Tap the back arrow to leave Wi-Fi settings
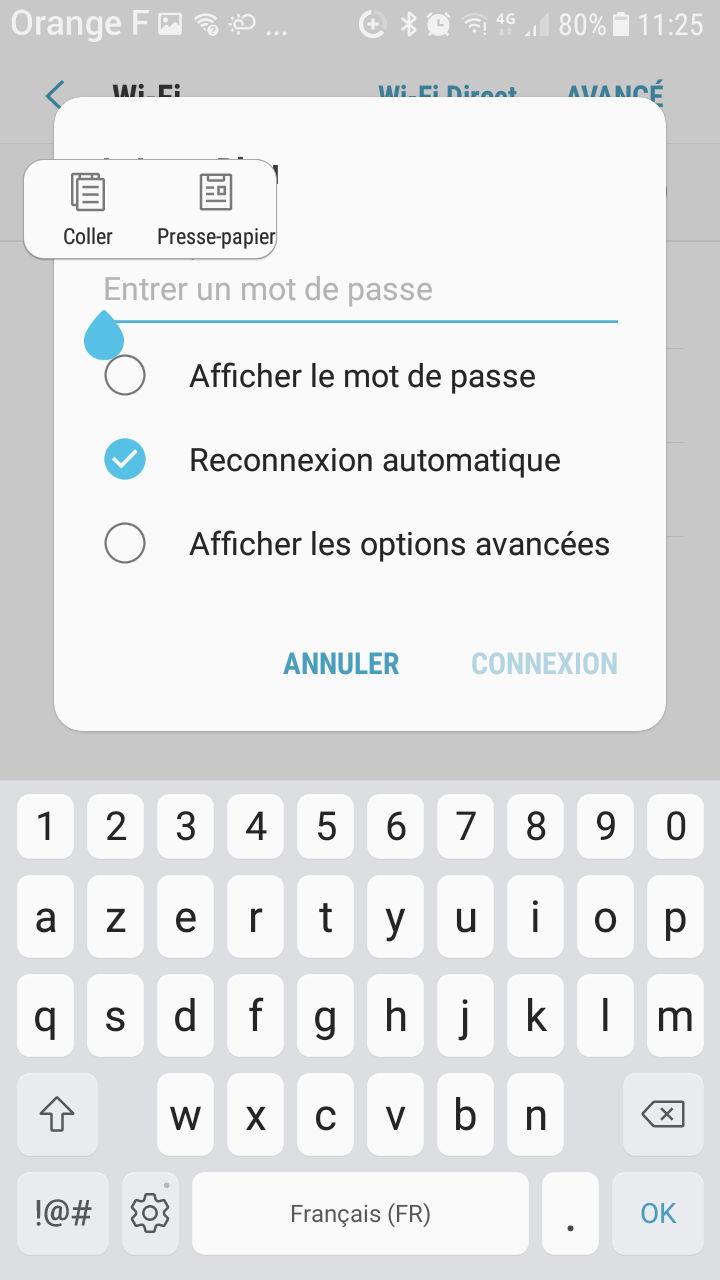 click(52, 95)
